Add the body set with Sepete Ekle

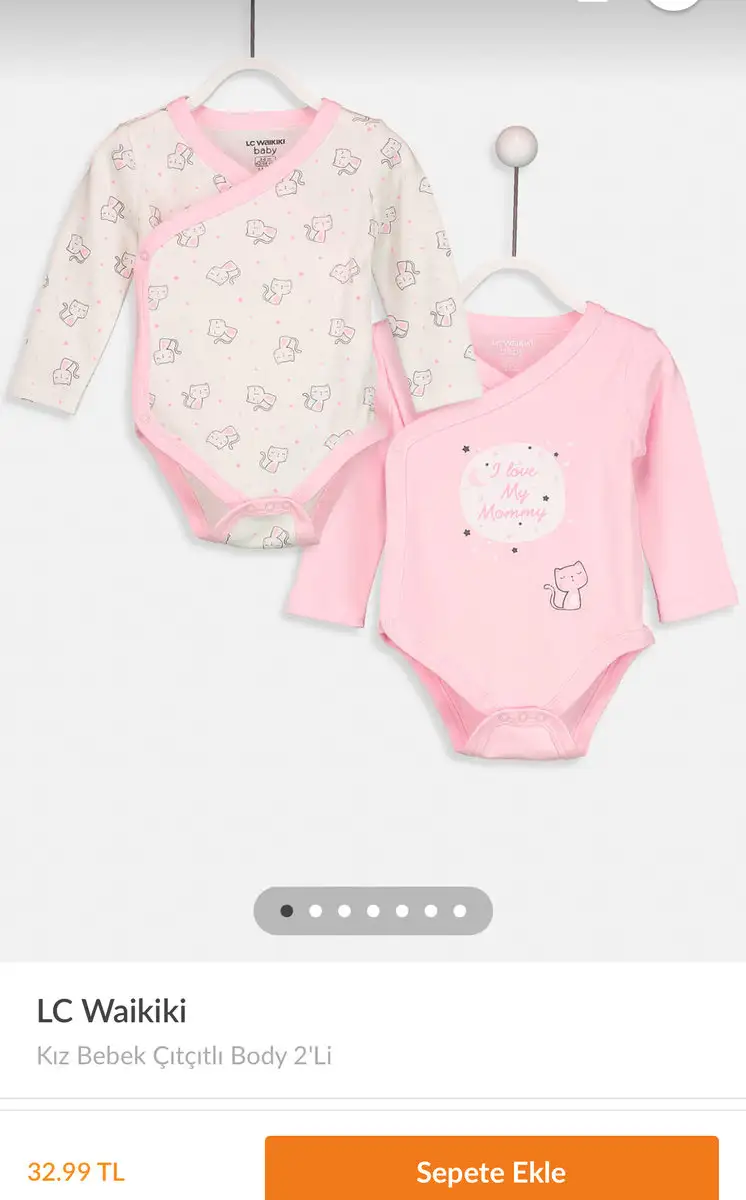pos(492,1171)
